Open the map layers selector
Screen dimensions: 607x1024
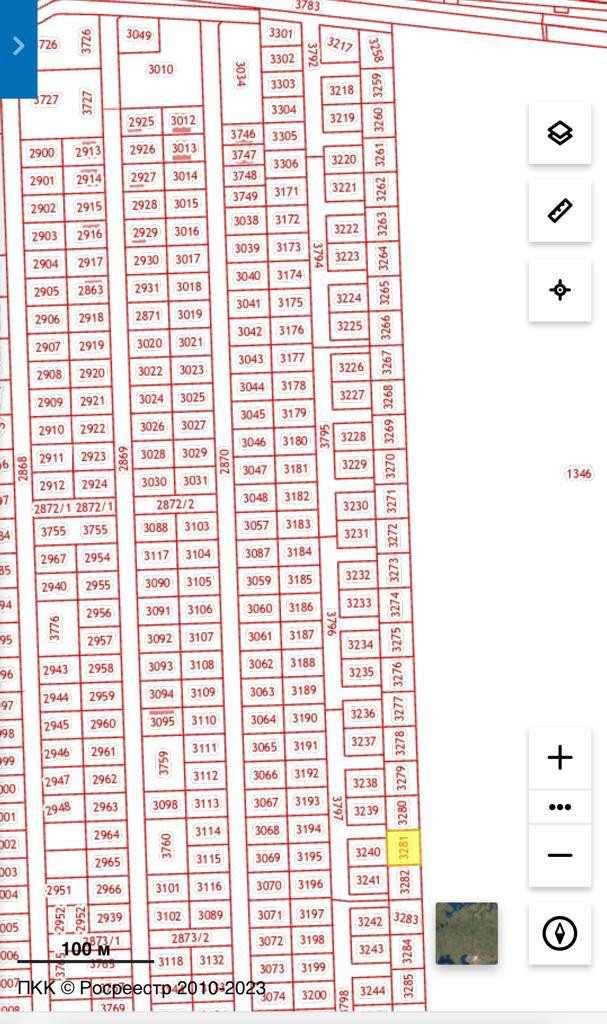[560, 133]
